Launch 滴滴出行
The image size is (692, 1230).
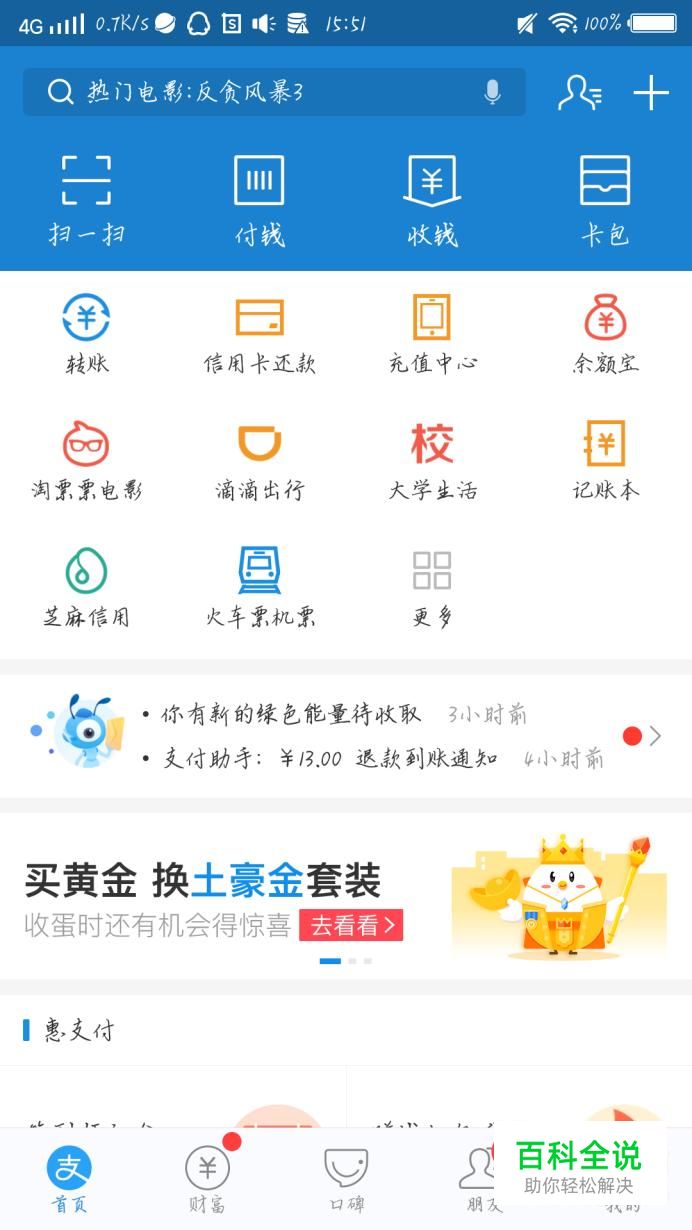[259, 460]
